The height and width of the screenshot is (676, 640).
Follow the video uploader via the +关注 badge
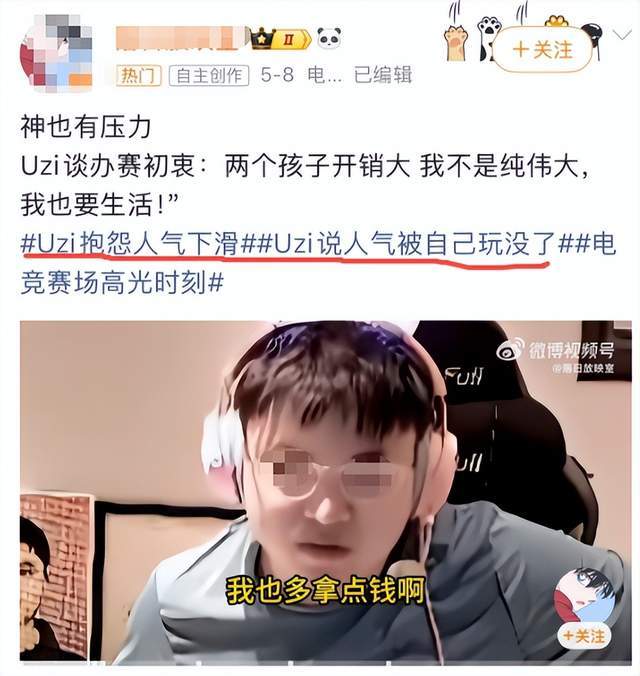584,635
